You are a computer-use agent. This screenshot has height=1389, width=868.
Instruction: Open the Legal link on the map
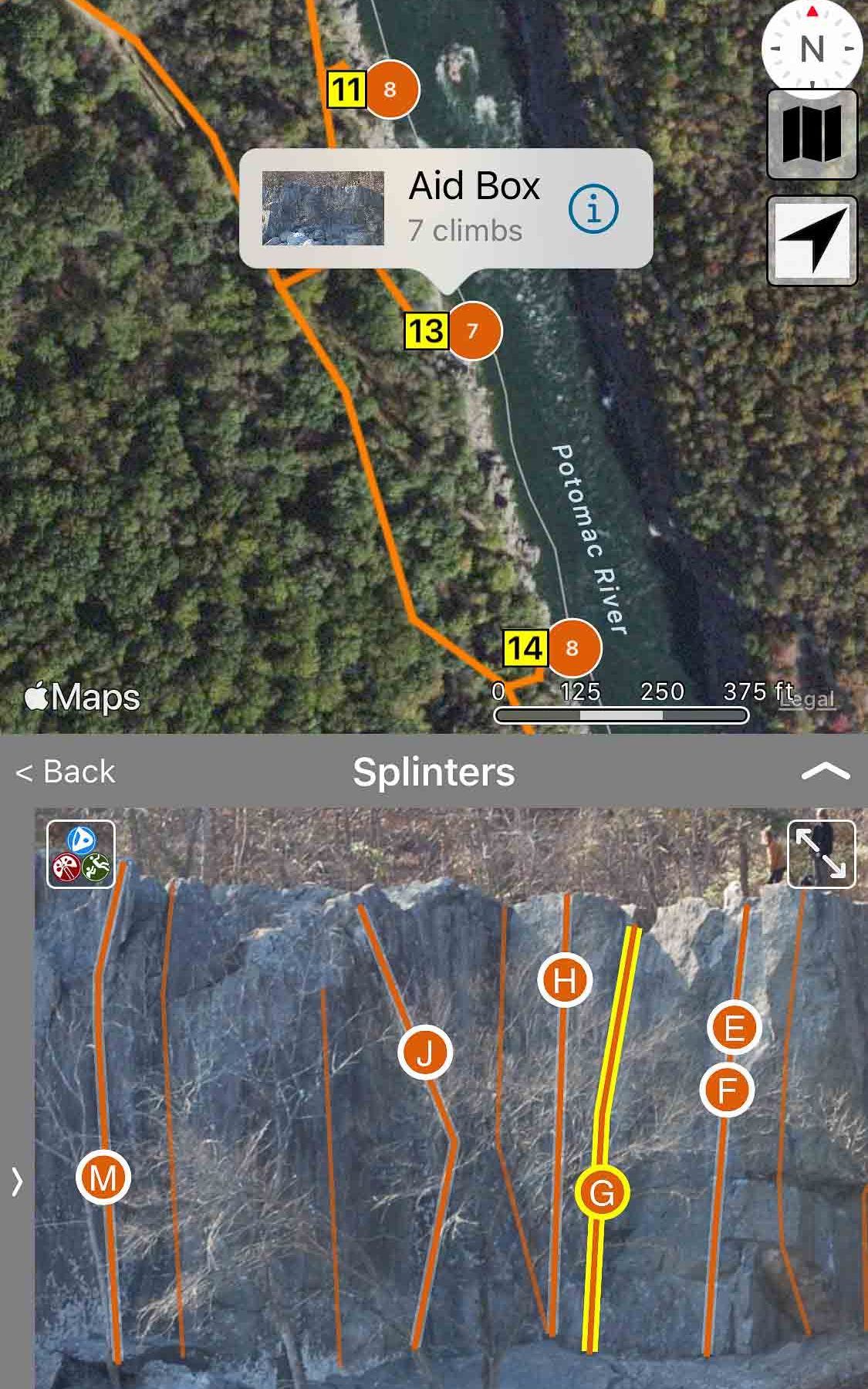click(x=806, y=698)
